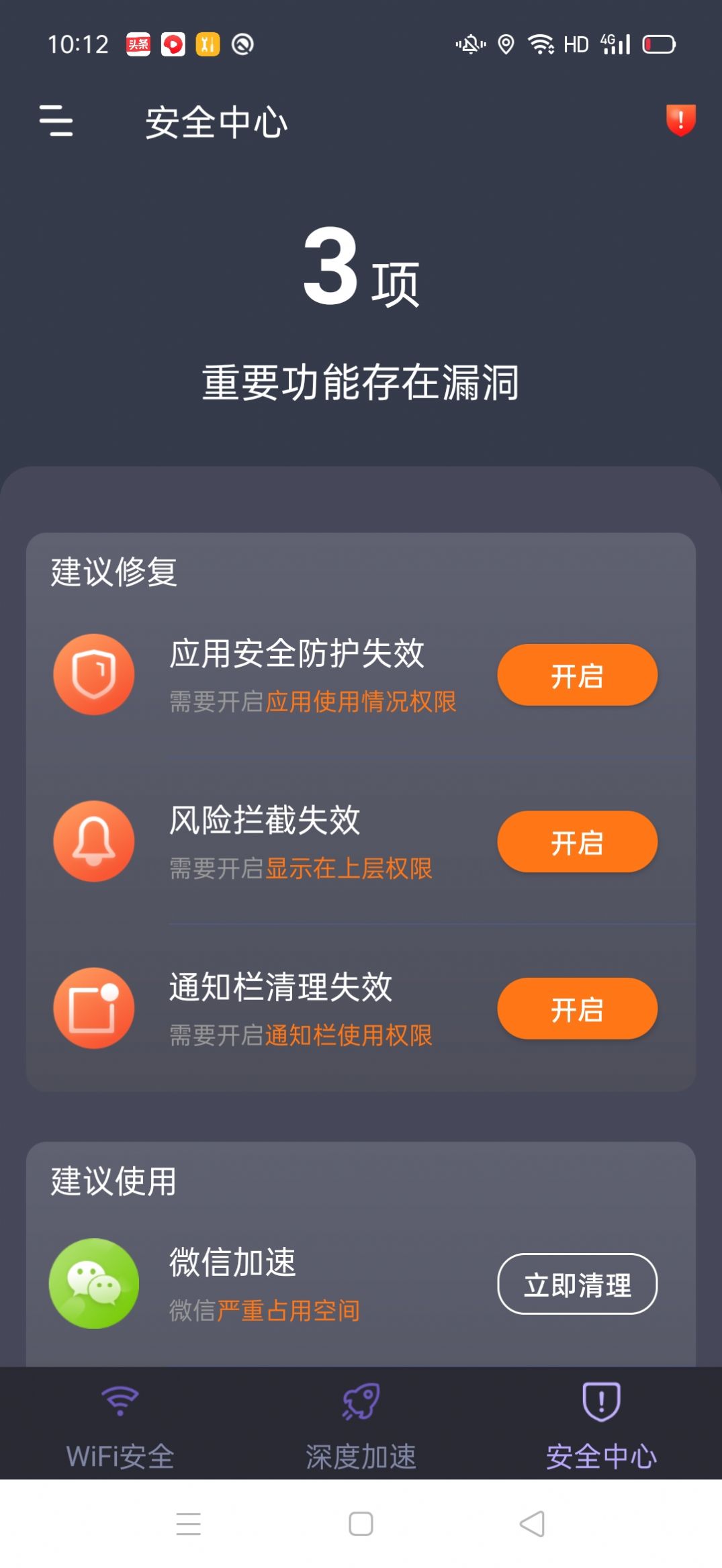Enable 应用安全防护 with its 开启 button

pyautogui.click(x=576, y=675)
